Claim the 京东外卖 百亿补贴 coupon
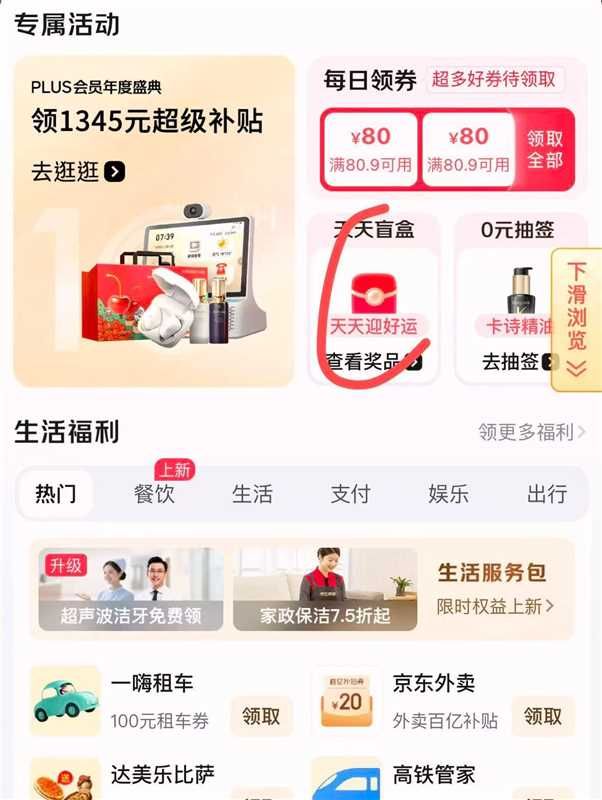 [x=544, y=716]
